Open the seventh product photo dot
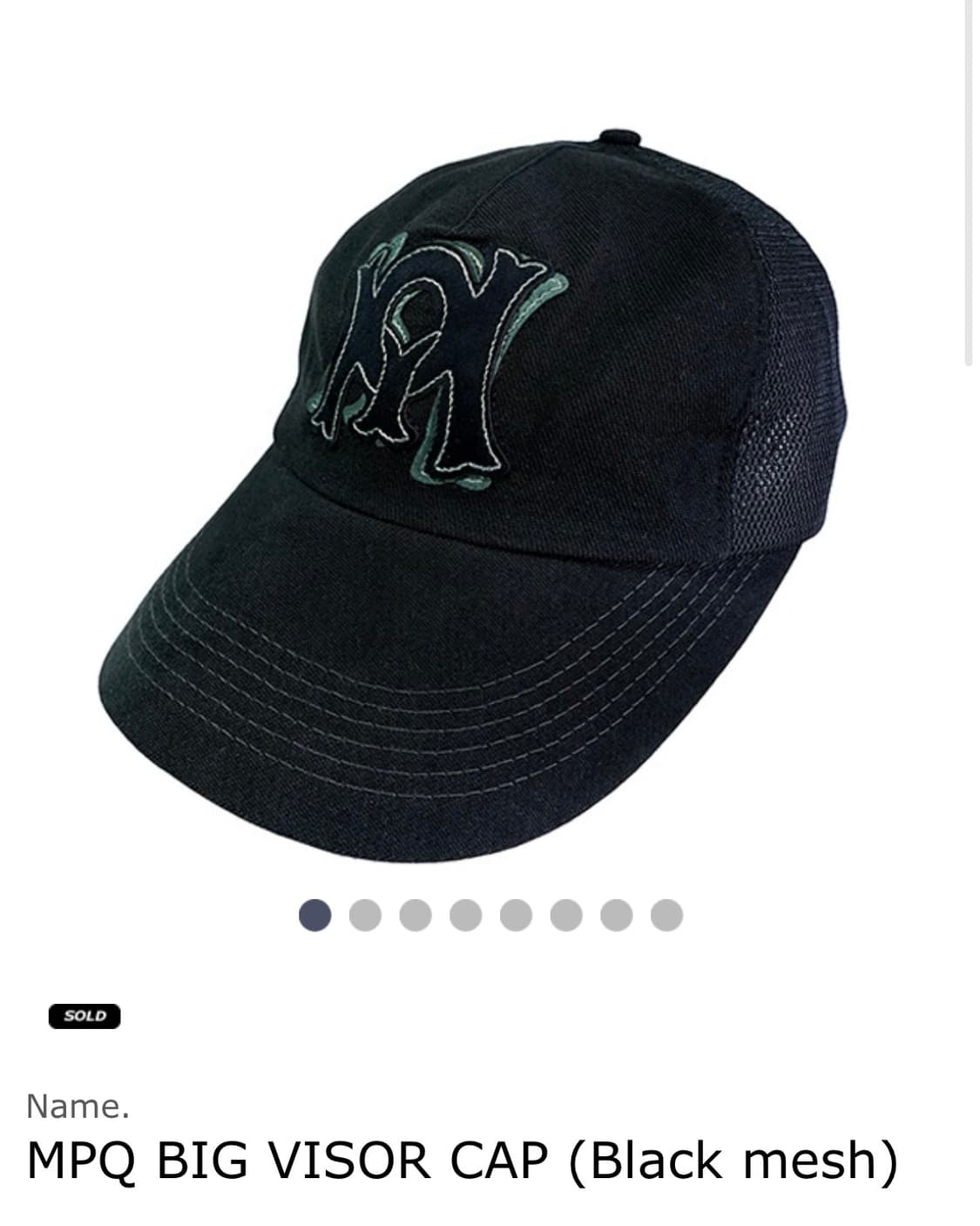980x1226 pixels. click(614, 915)
